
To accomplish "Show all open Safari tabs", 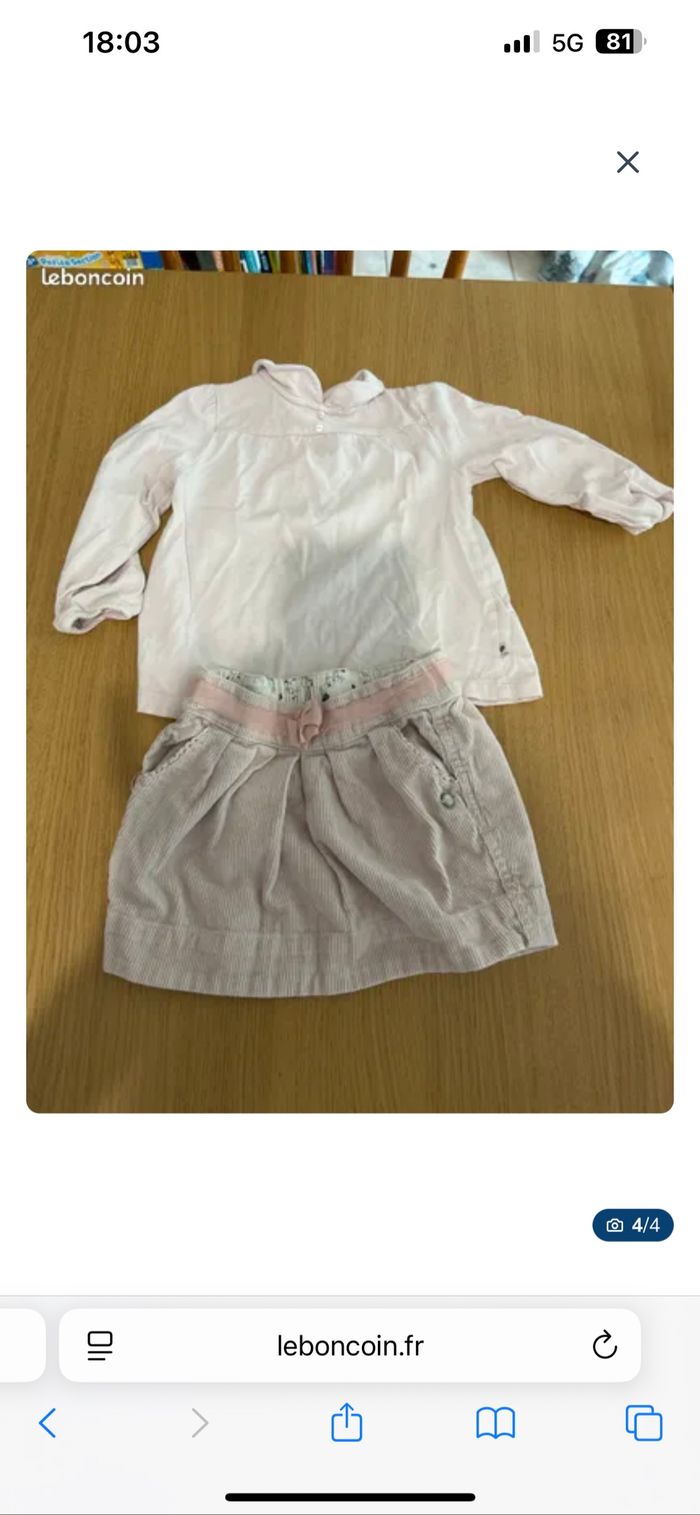I will click(643, 1422).
